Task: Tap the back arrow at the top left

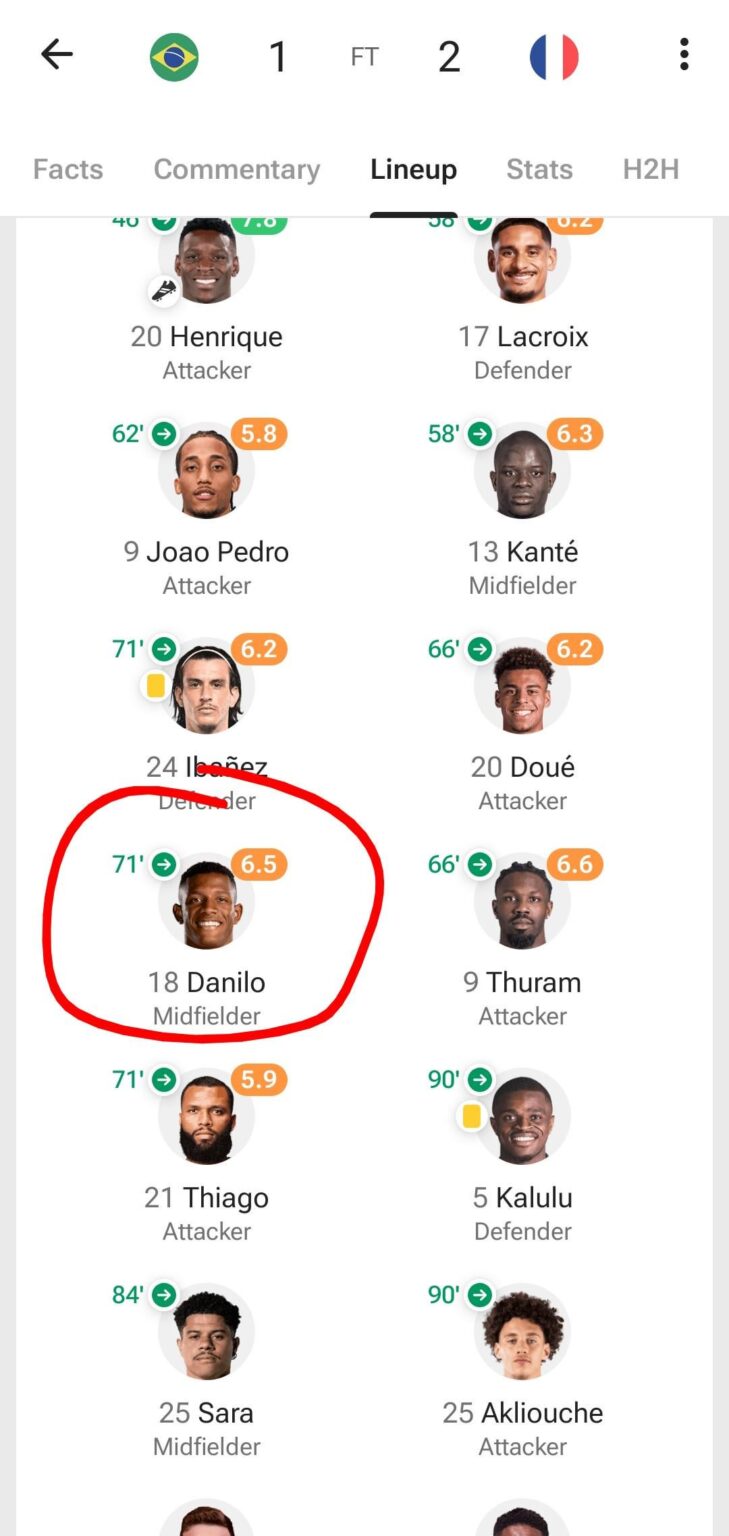Action: coord(57,55)
